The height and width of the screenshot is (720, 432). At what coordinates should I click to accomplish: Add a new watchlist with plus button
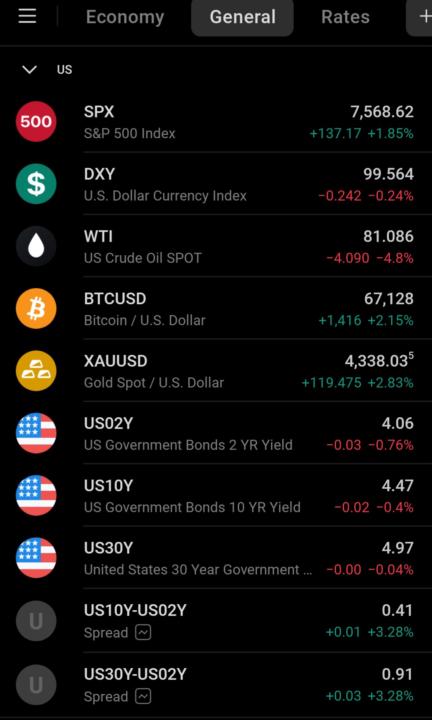420,17
